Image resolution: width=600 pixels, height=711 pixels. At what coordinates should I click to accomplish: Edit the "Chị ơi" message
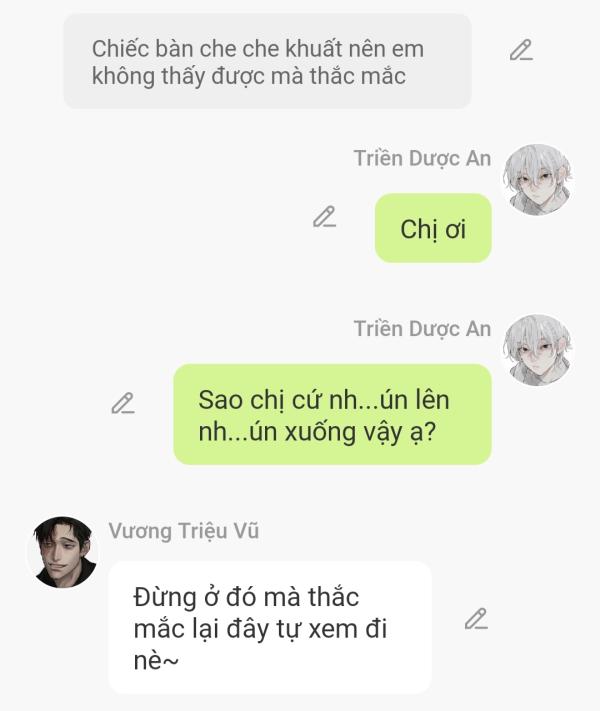324,217
